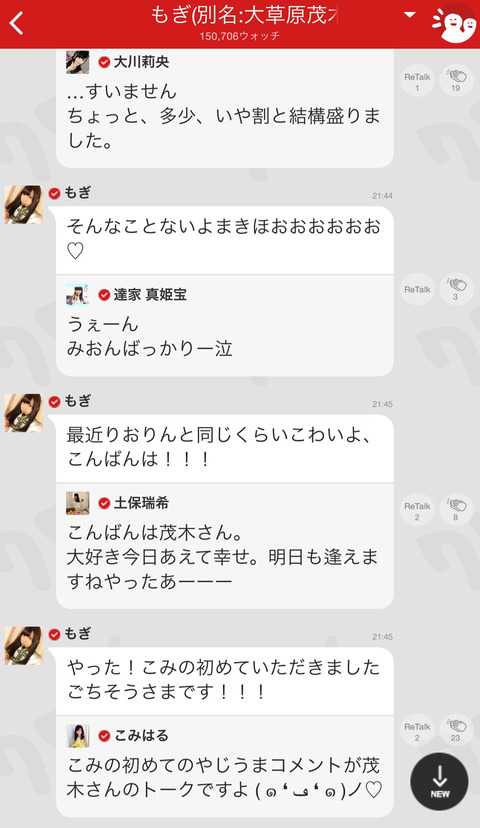The height and width of the screenshot is (828, 480).
Task: Open こみはる's small profile picture
Action: click(x=78, y=736)
